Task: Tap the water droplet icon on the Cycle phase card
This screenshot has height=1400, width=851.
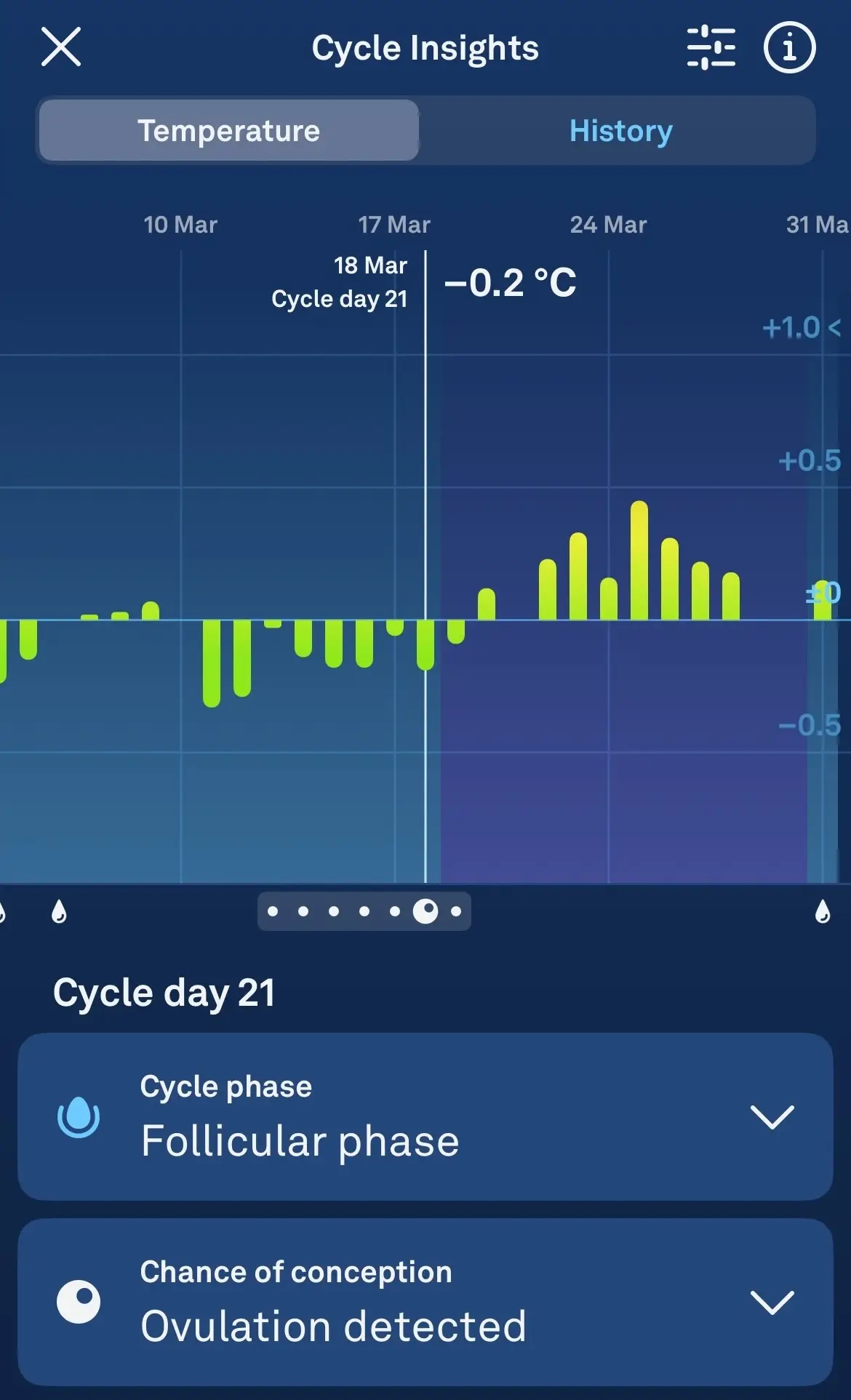Action: point(79,1118)
